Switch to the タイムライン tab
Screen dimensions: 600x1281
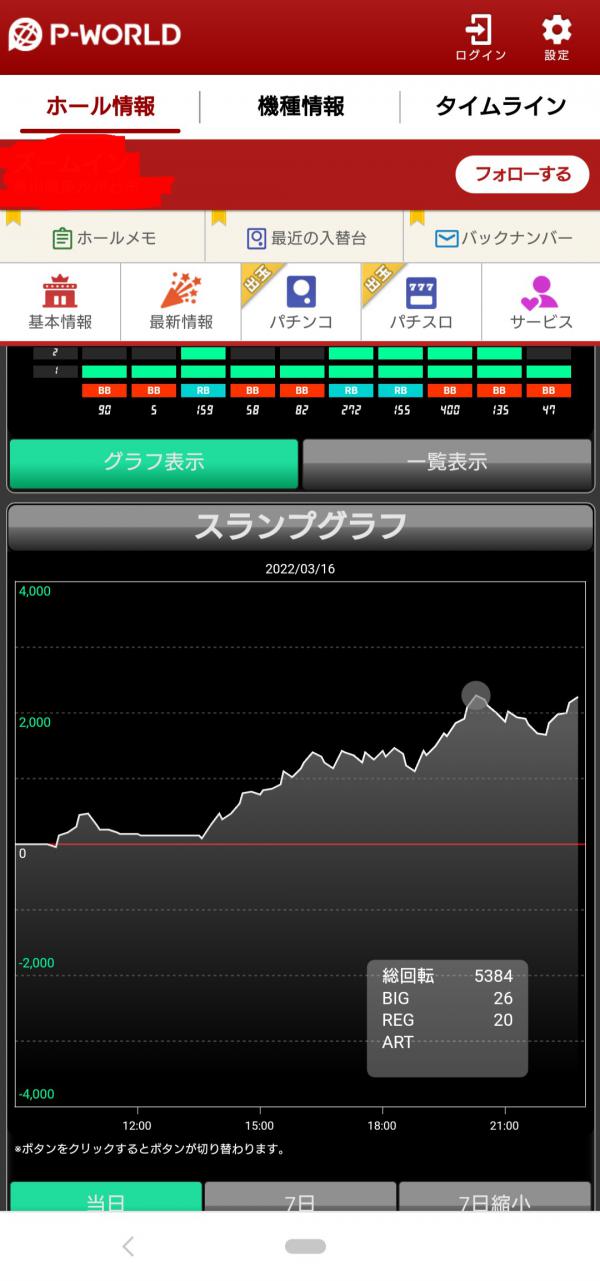tap(501, 106)
